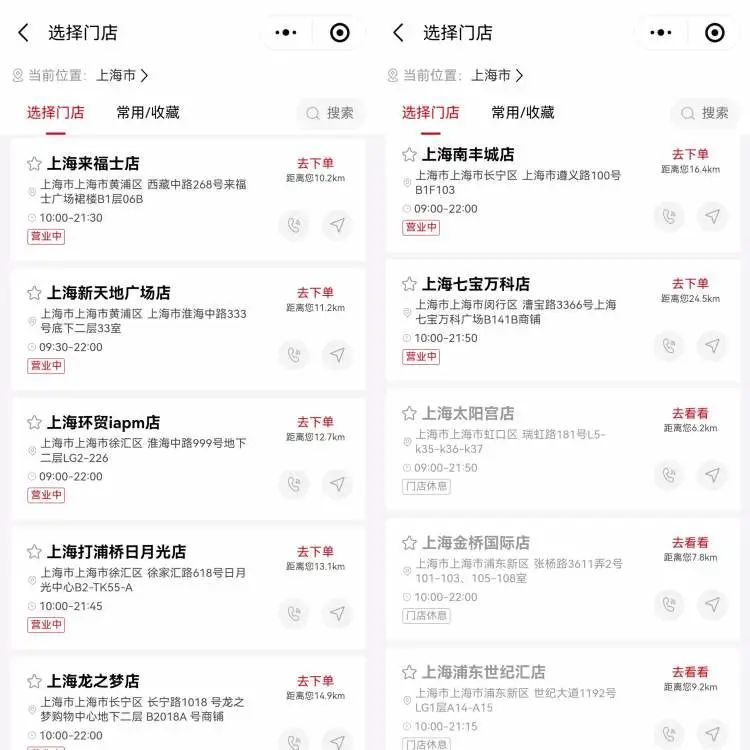Tap 去下单 for 上海龙之梦店

pyautogui.click(x=315, y=681)
